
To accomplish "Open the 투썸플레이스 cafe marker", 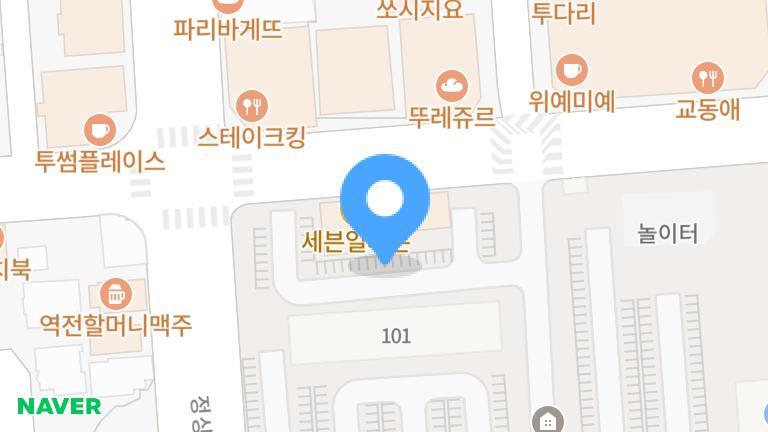I will point(99,130).
